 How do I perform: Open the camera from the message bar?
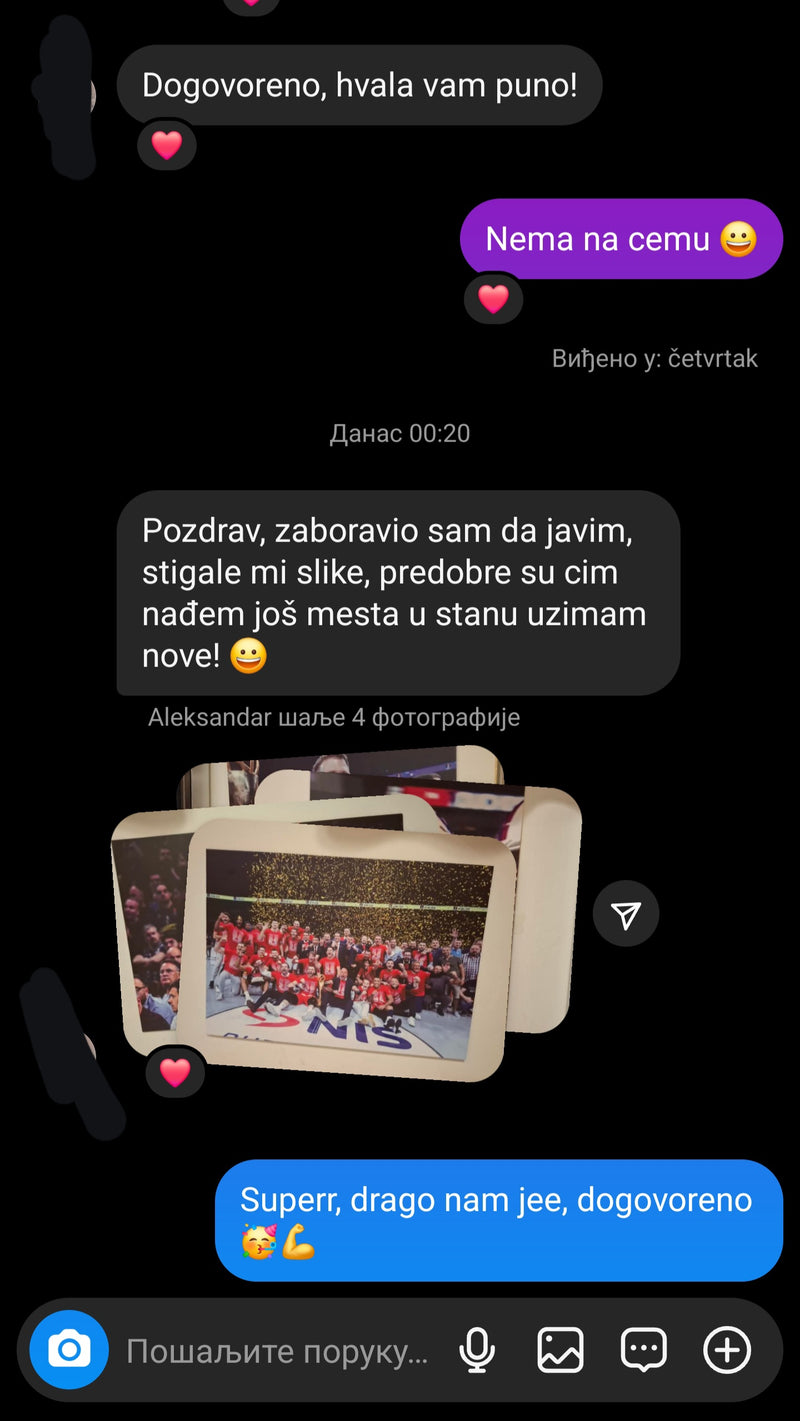(69, 1351)
